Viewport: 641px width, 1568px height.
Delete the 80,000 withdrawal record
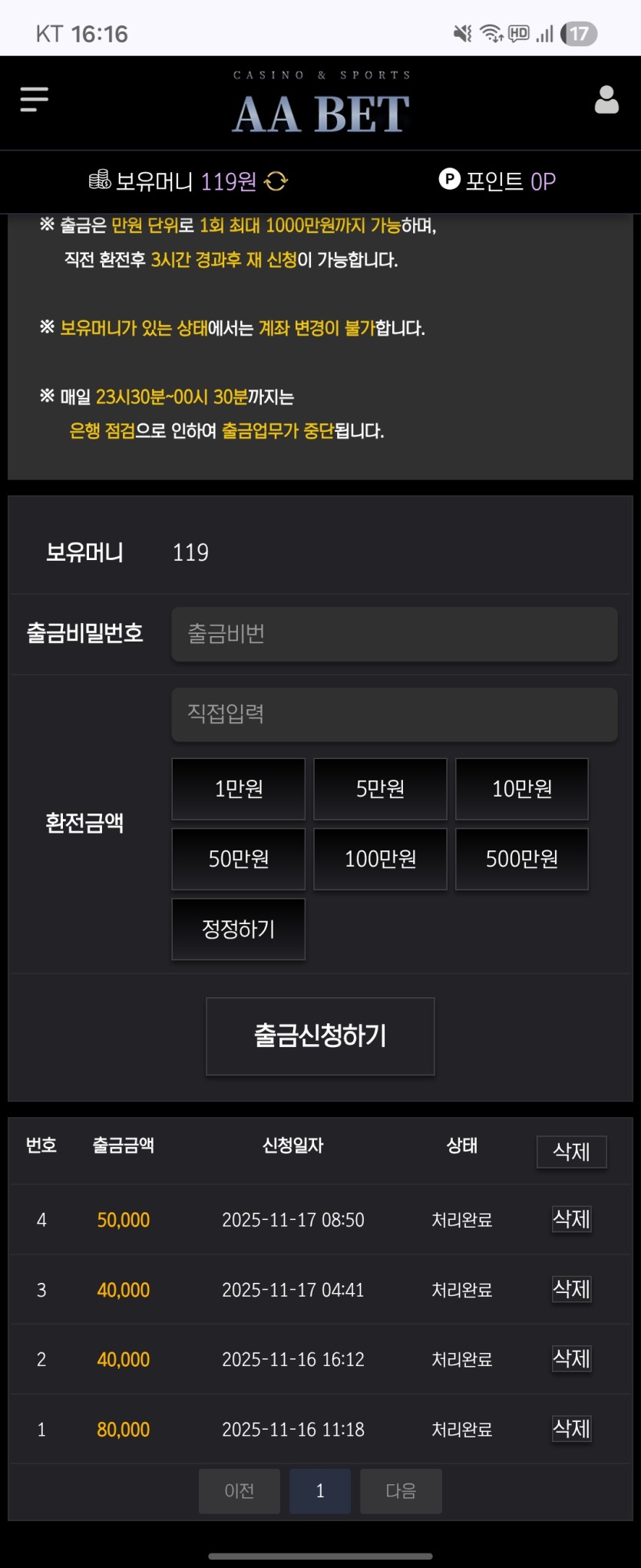point(571,1429)
